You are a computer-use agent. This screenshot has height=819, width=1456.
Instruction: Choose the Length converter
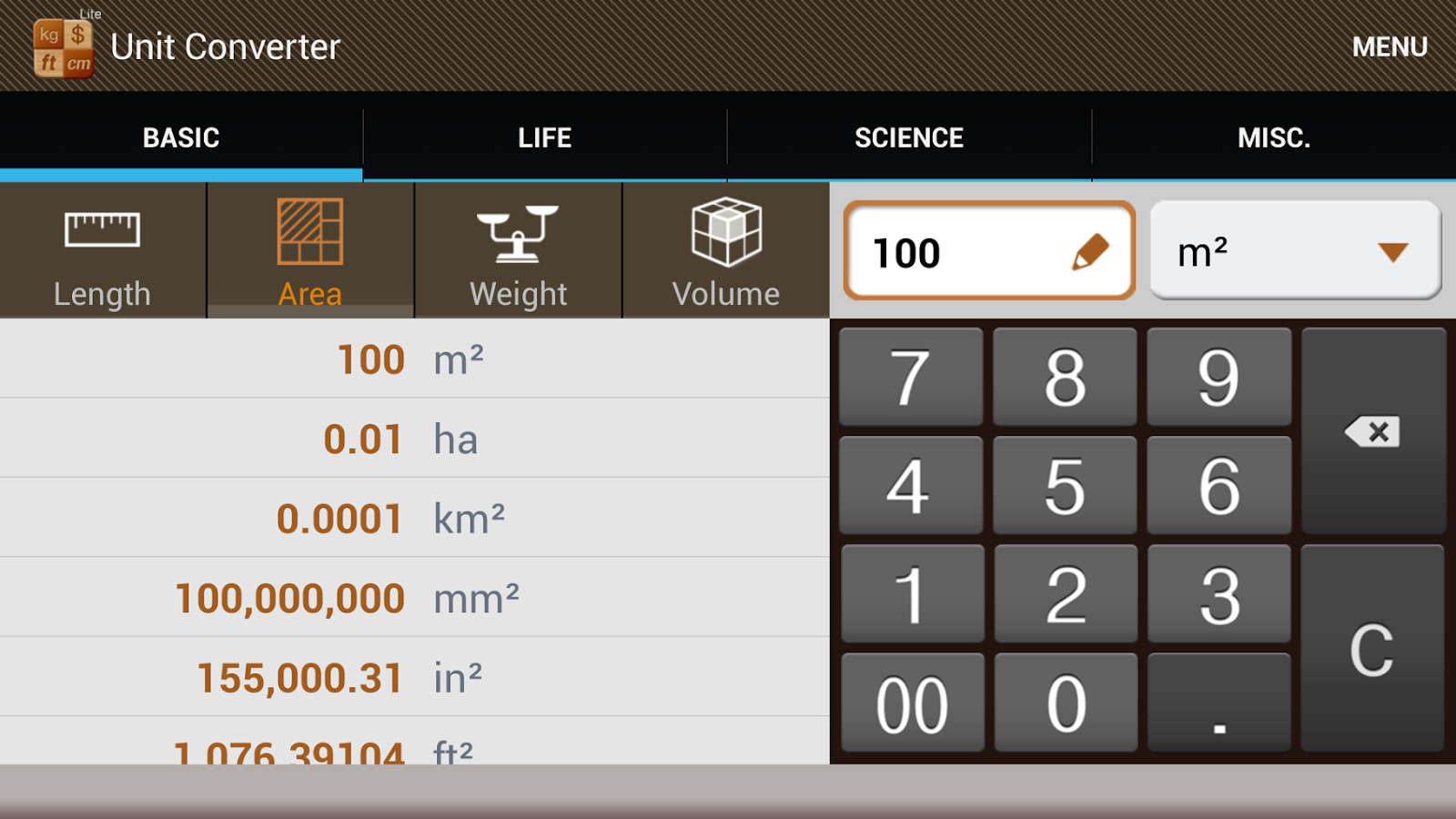coord(103,250)
